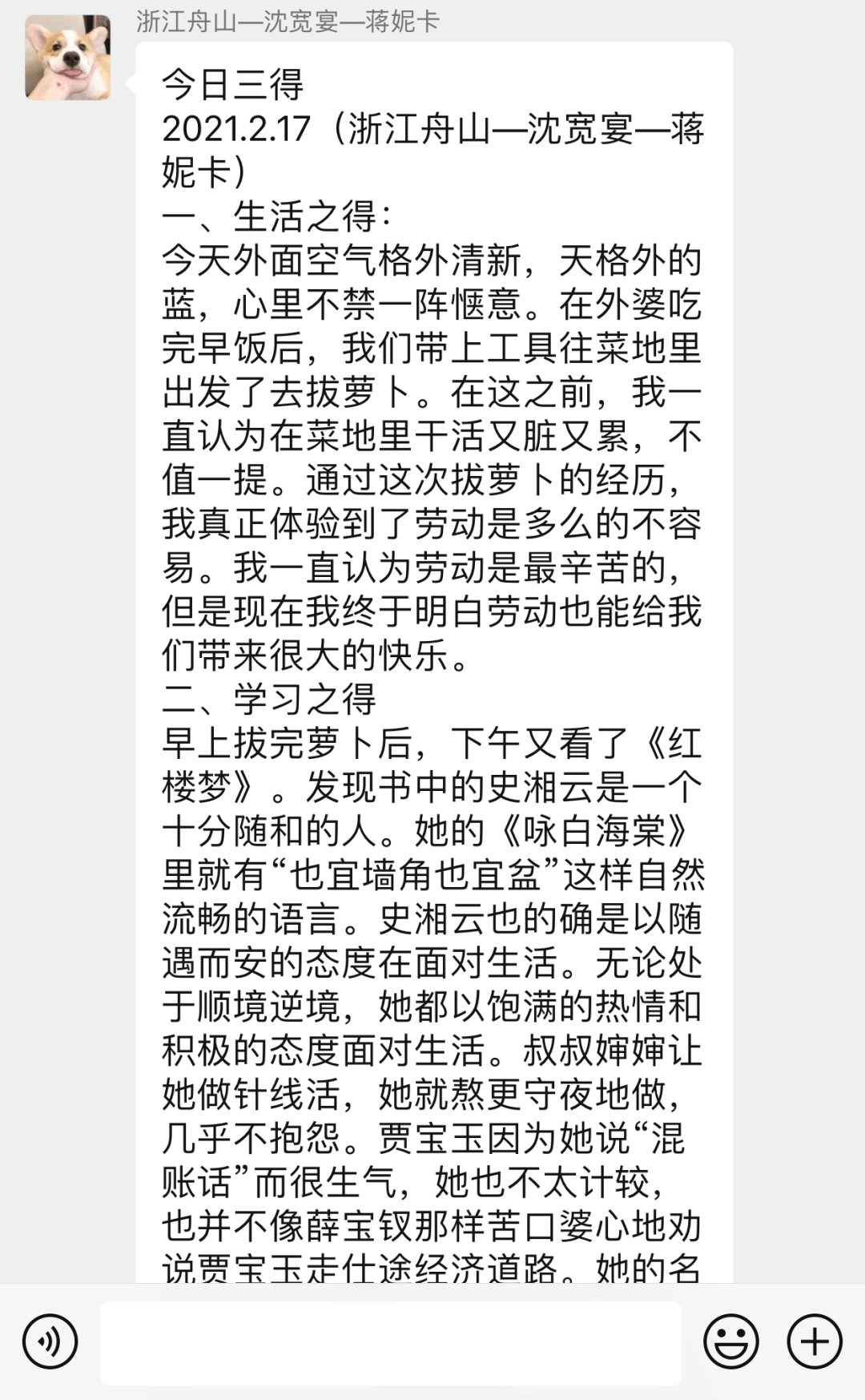865x1400 pixels.
Task: Open the emoji sticker panel
Action: 730,1341
